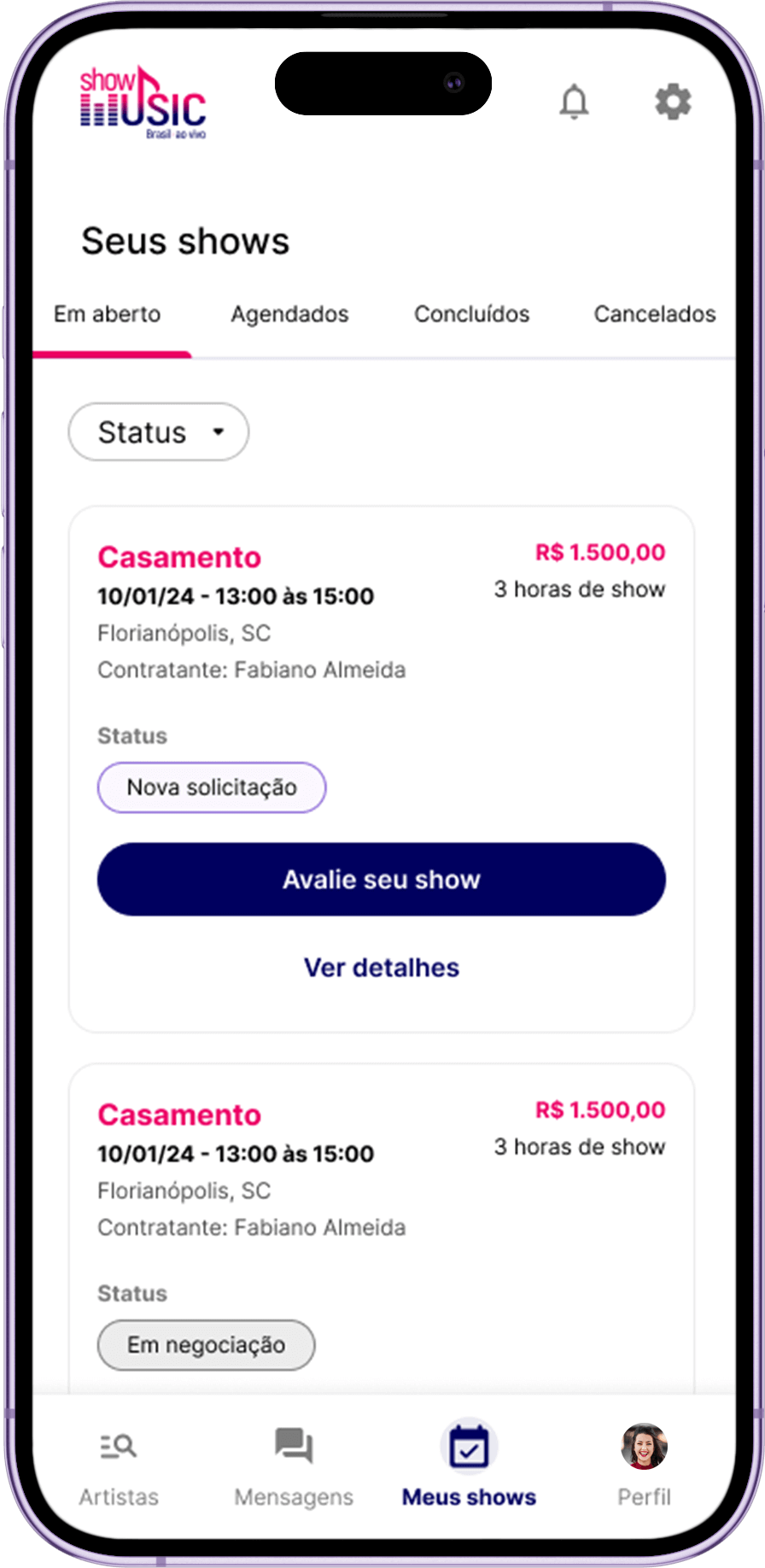The image size is (765, 1568).
Task: Open the Perfil tab
Action: (644, 1467)
